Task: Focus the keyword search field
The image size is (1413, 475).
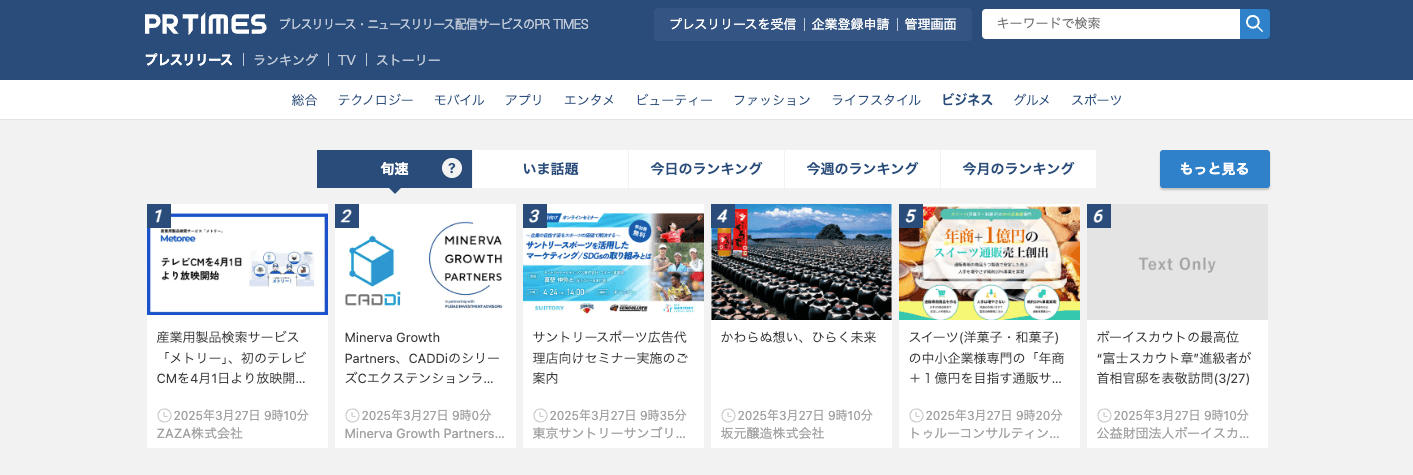Action: click(x=1110, y=24)
